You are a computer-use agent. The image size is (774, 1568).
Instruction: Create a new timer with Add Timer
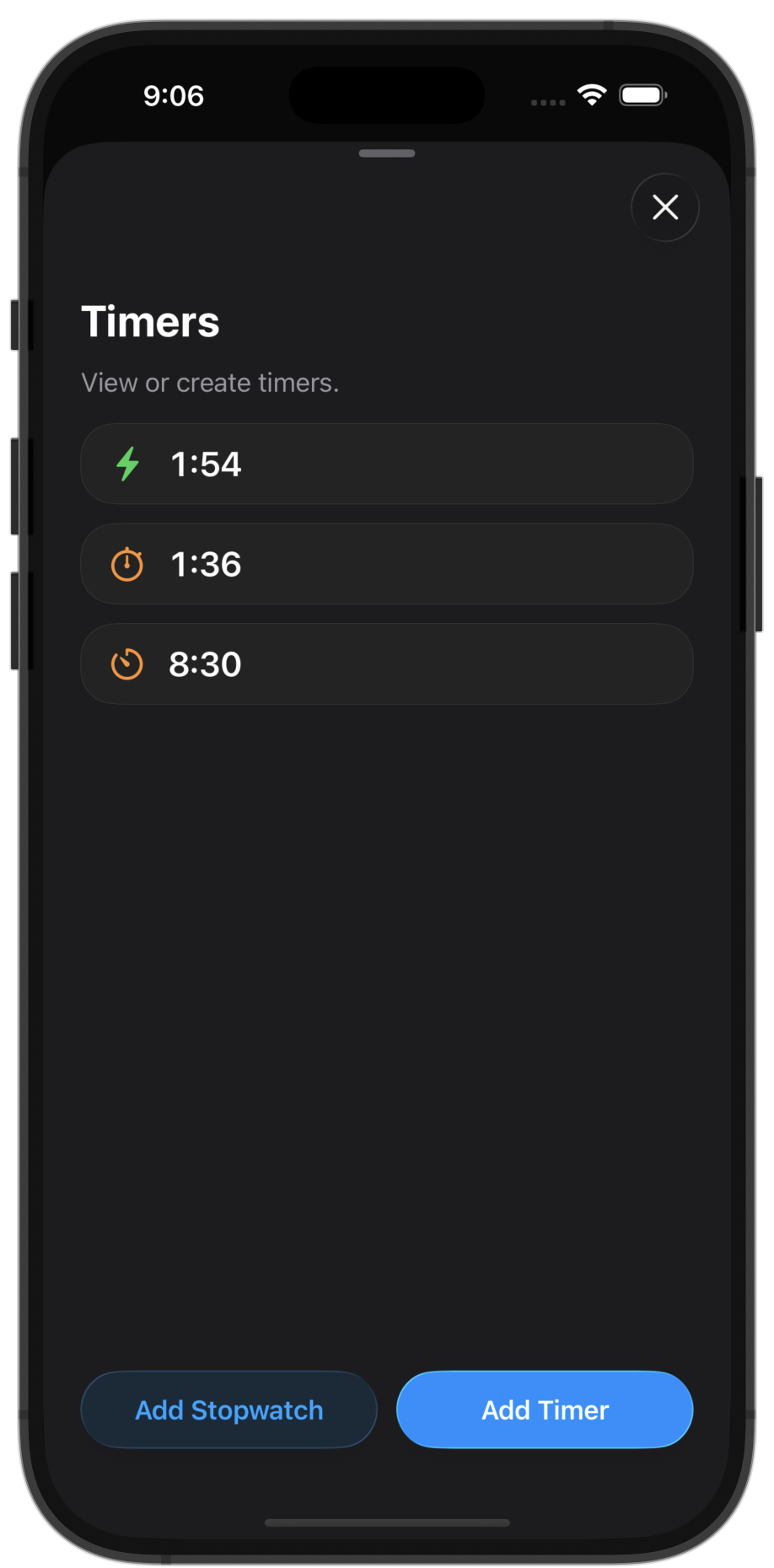(x=545, y=1410)
